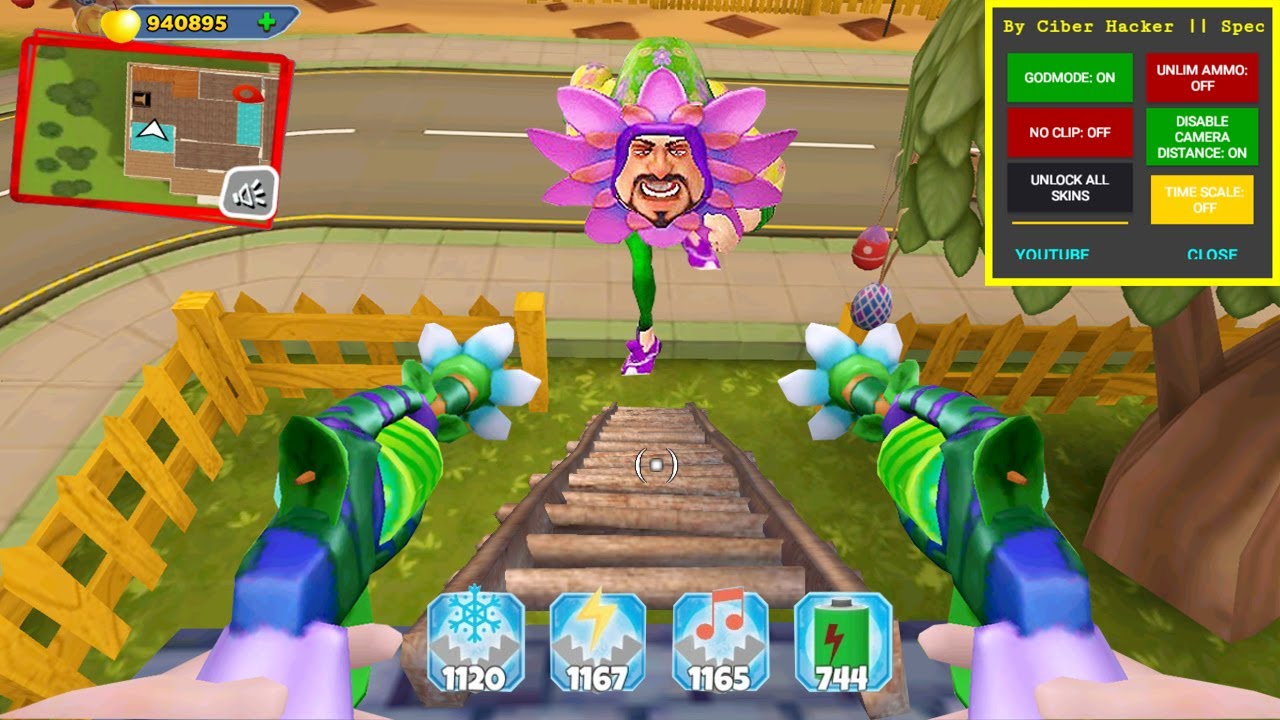1280x720 pixels.
Task: Tap UNLOCK ALL SKINS
Action: 1069,188
